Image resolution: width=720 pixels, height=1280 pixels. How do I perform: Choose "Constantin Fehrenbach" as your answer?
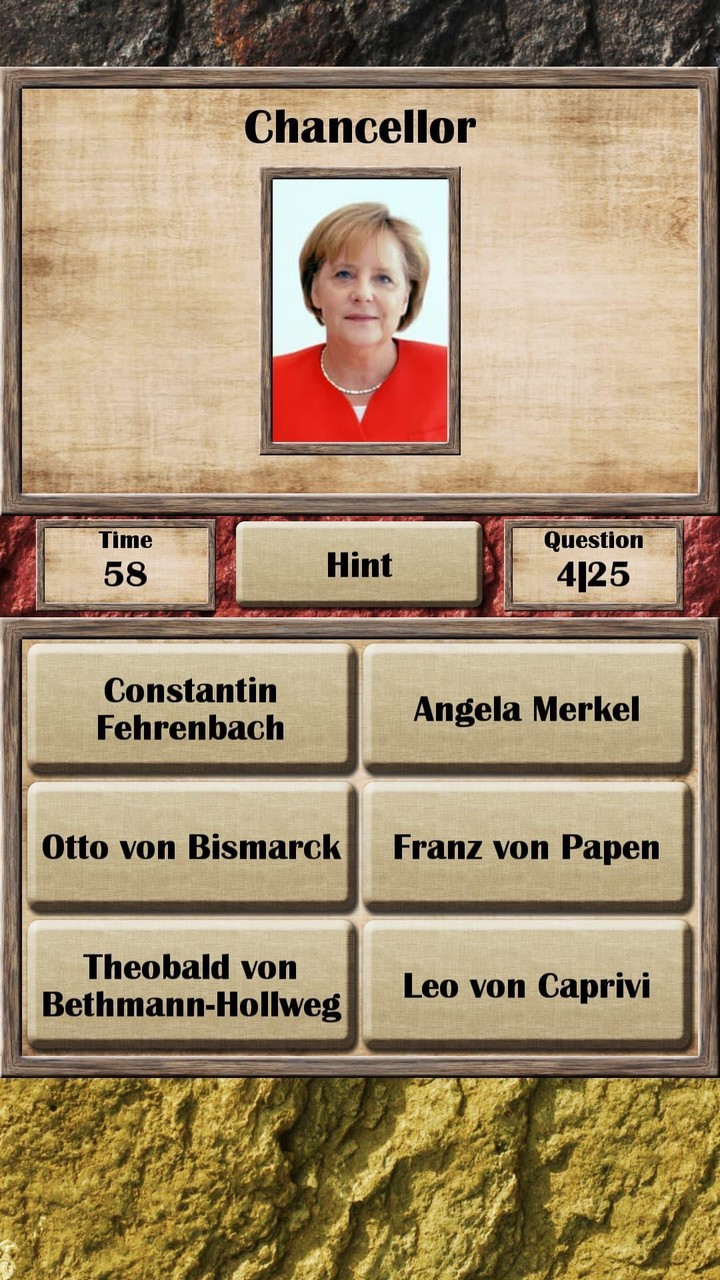tap(192, 709)
